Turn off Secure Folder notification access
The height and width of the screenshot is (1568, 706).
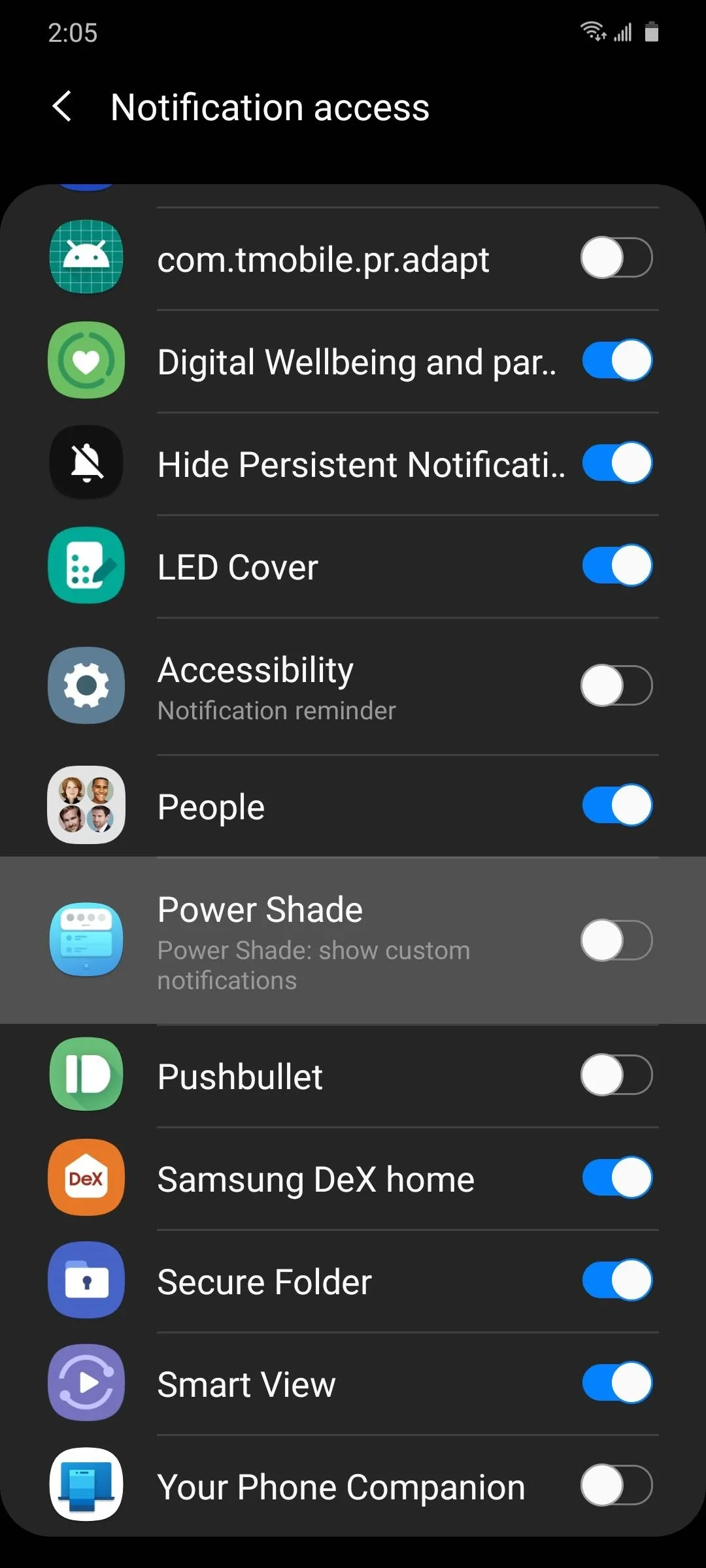coord(616,1280)
